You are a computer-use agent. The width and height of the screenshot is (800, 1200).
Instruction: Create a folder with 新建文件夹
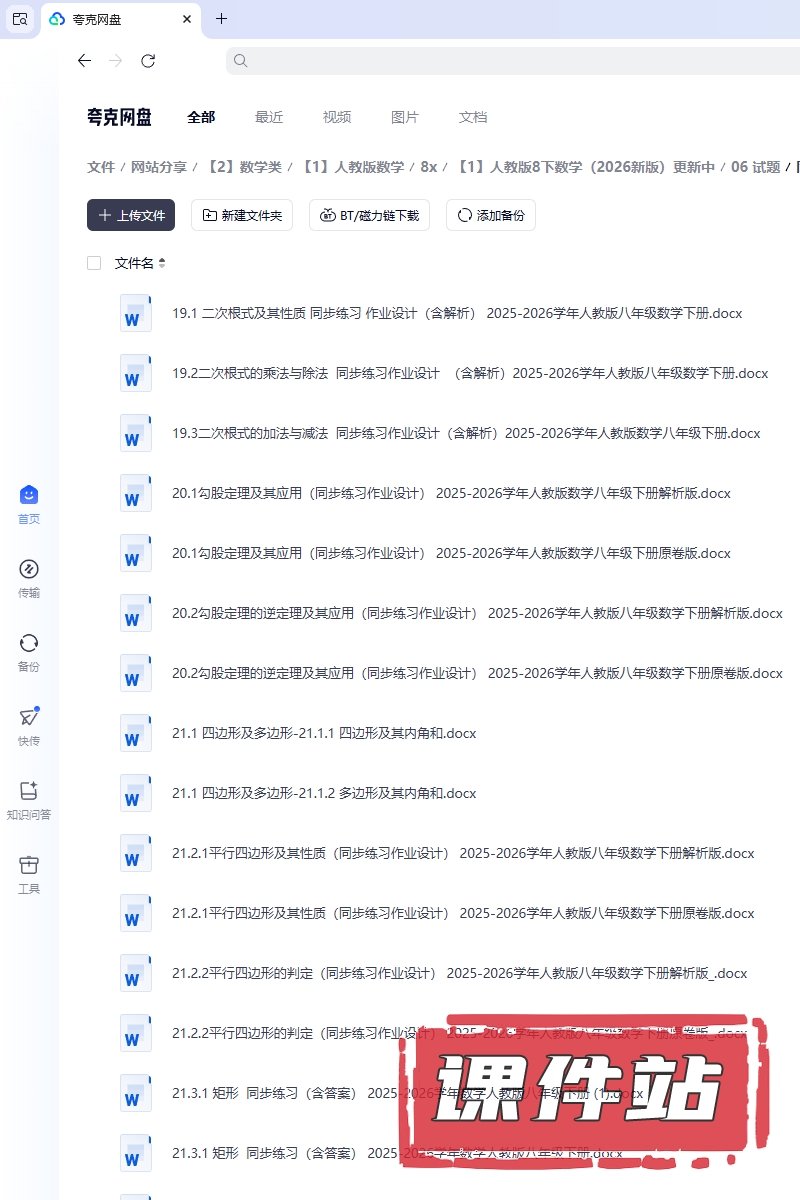point(242,215)
